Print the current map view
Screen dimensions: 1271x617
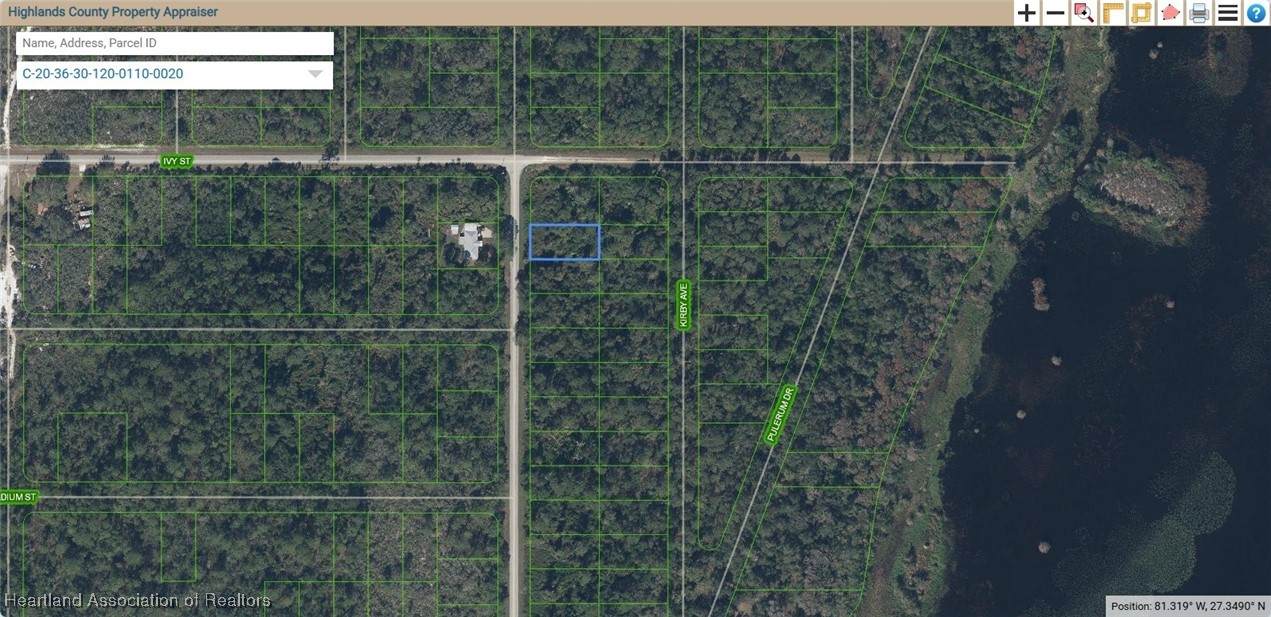[x=1199, y=13]
